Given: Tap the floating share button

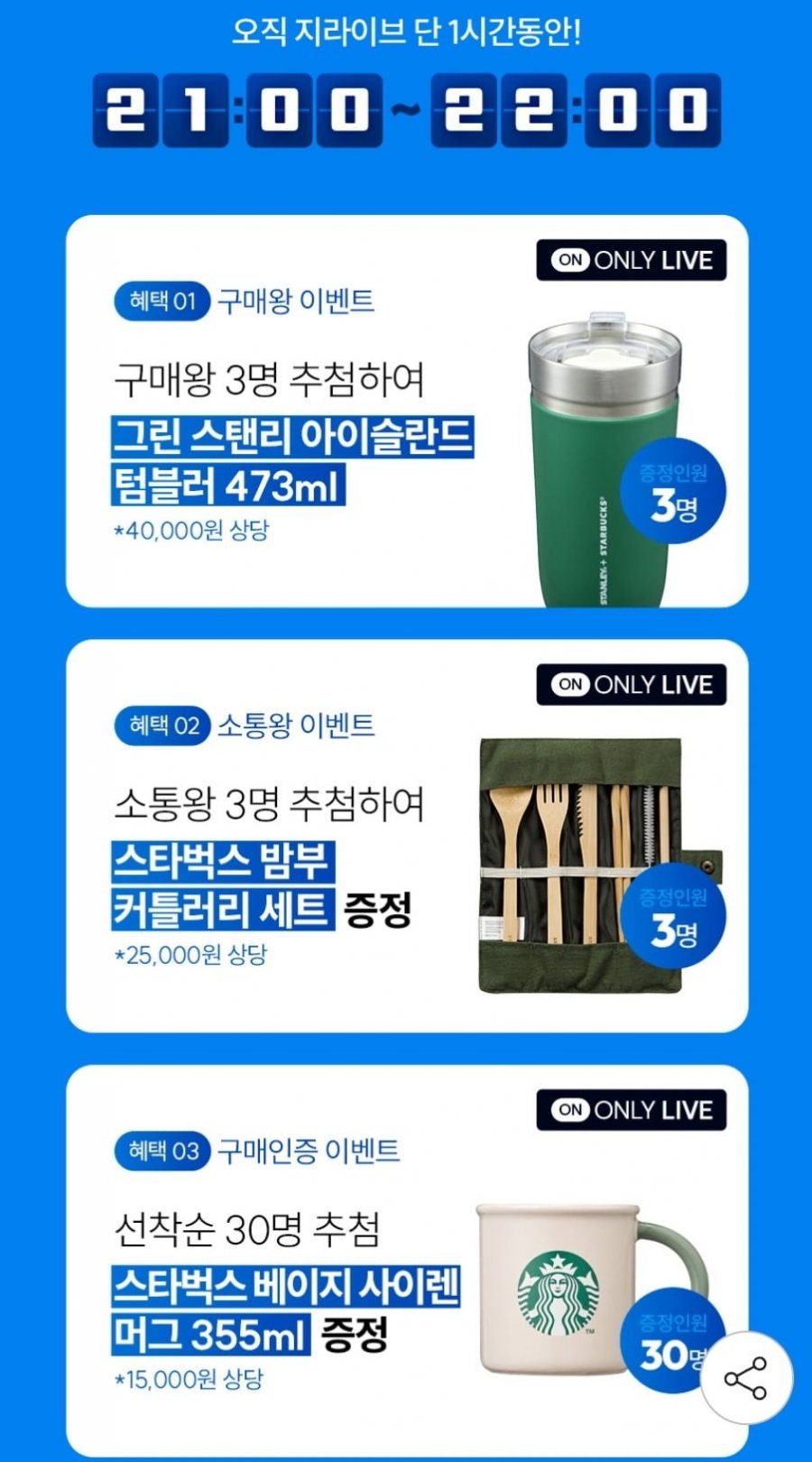Looking at the screenshot, I should pyautogui.click(x=746, y=1378).
